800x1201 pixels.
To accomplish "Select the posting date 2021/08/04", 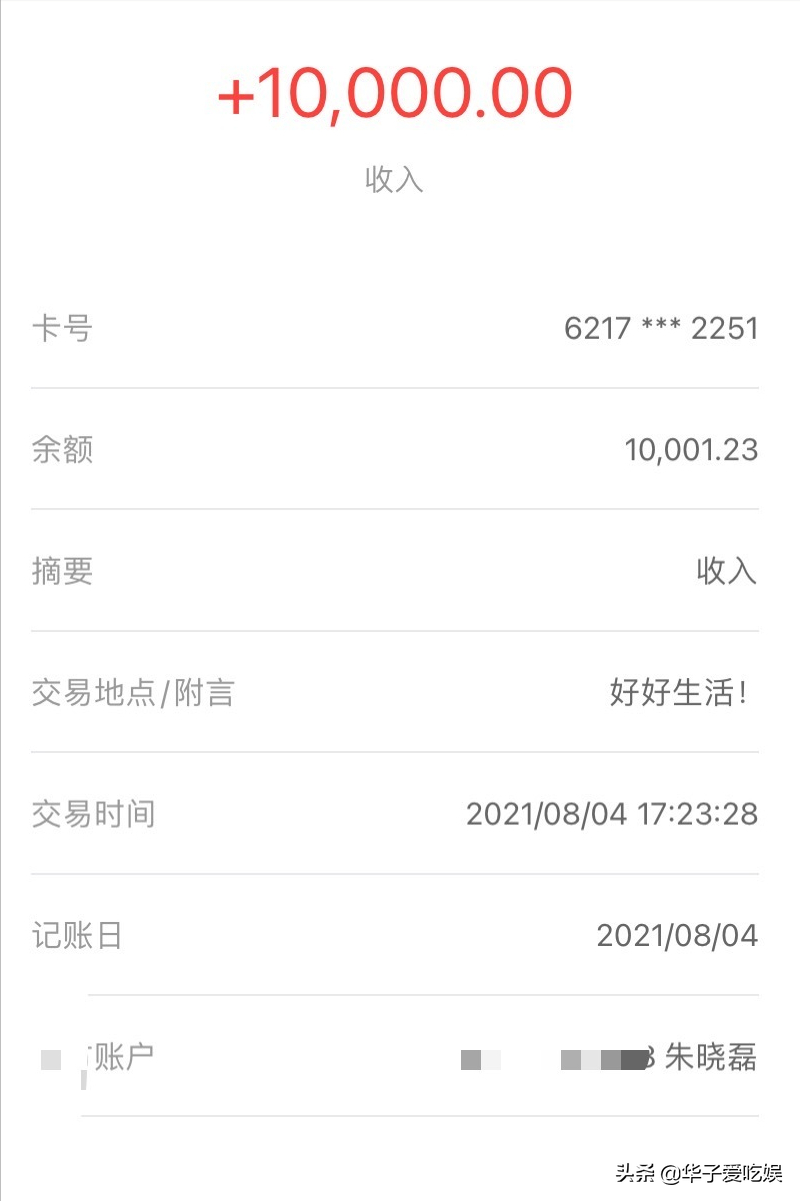I will click(x=678, y=936).
